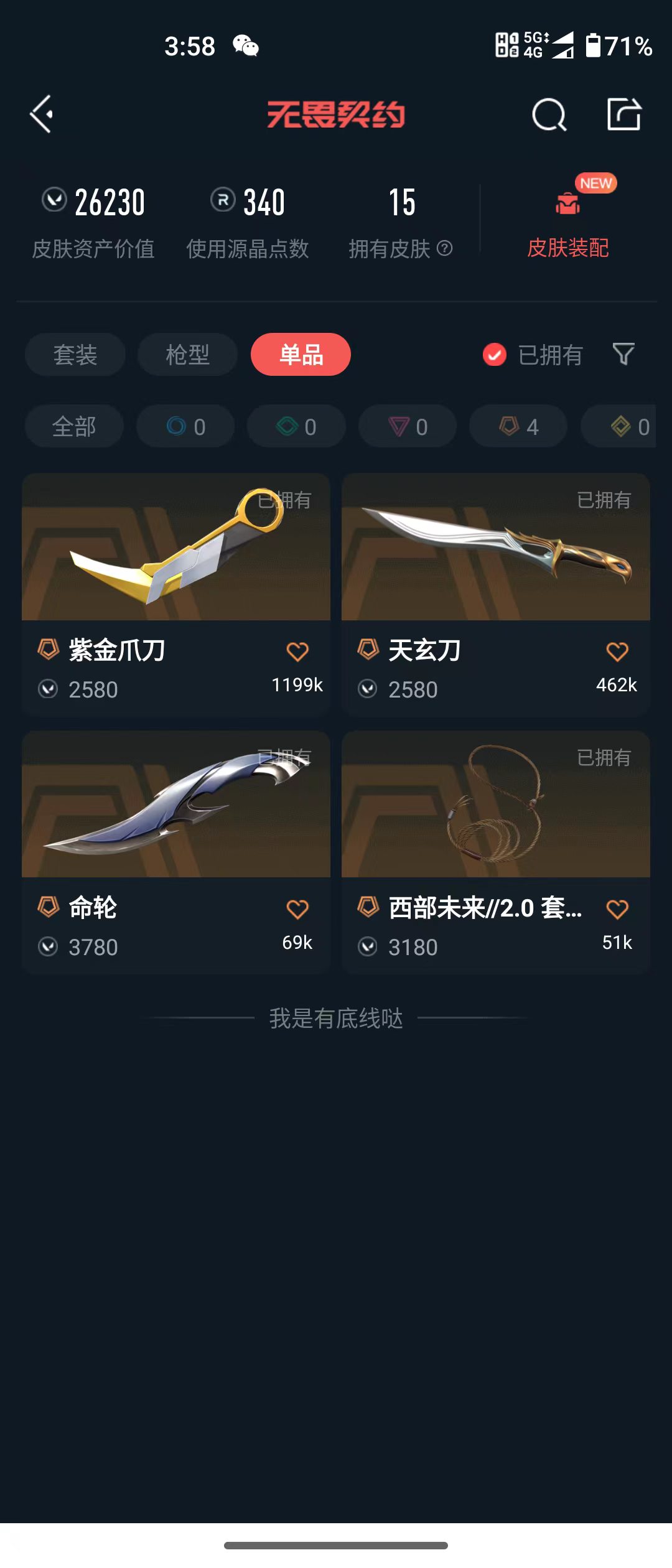The height and width of the screenshot is (1568, 672).
Task: Like the 天玄刀 skin
Action: (x=617, y=651)
